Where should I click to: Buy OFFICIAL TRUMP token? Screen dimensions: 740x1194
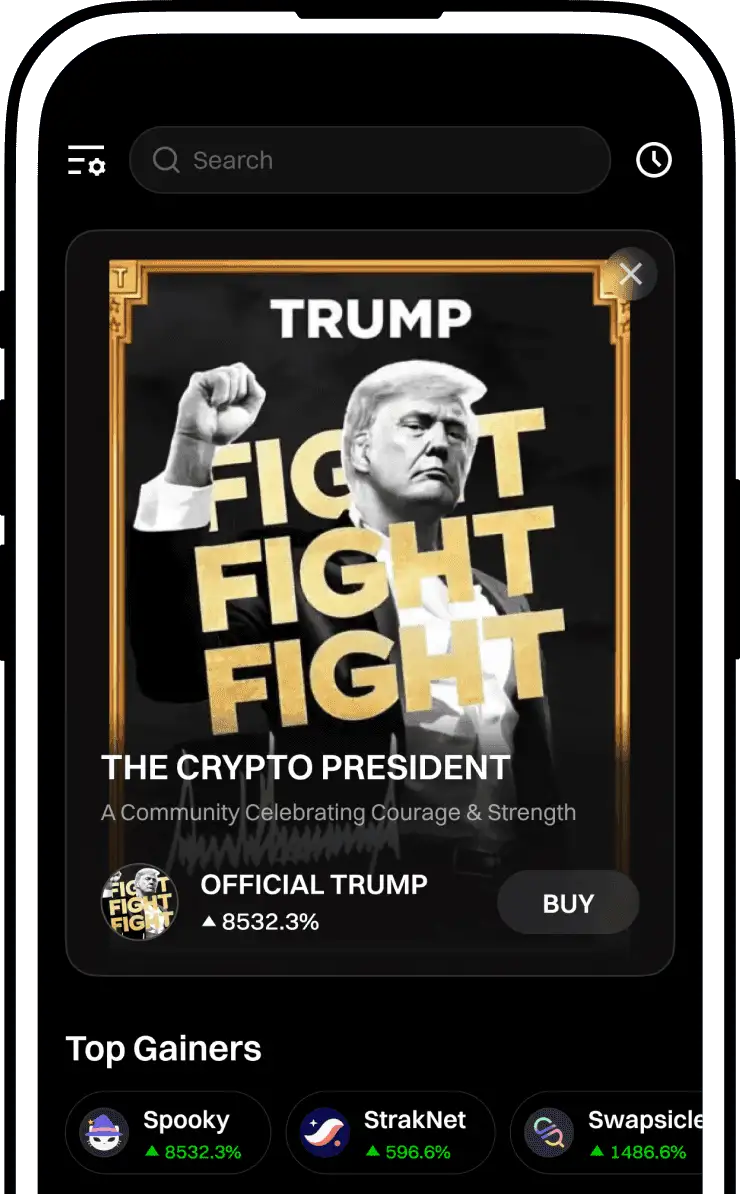[x=568, y=903]
